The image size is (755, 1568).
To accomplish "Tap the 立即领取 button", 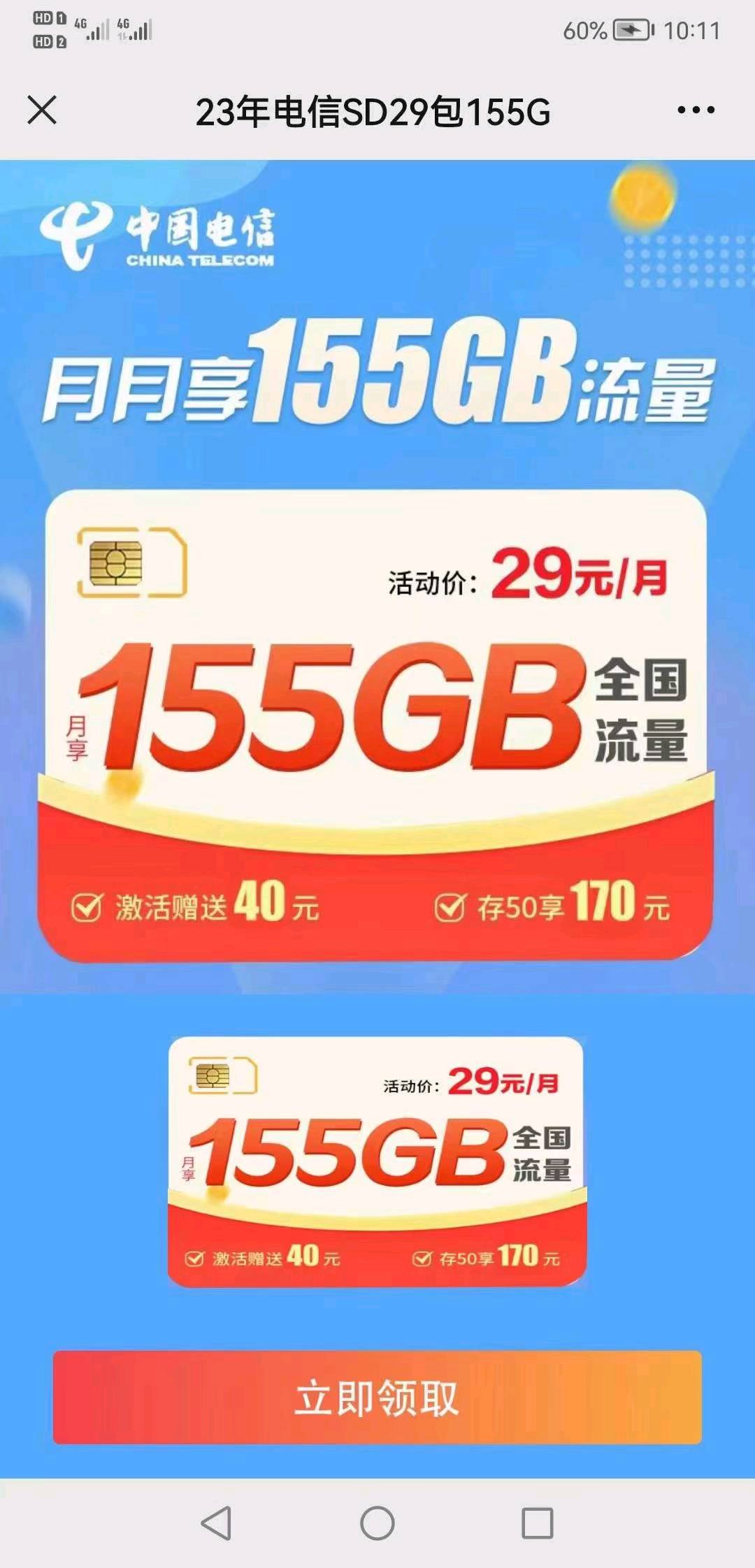I will tap(377, 1398).
